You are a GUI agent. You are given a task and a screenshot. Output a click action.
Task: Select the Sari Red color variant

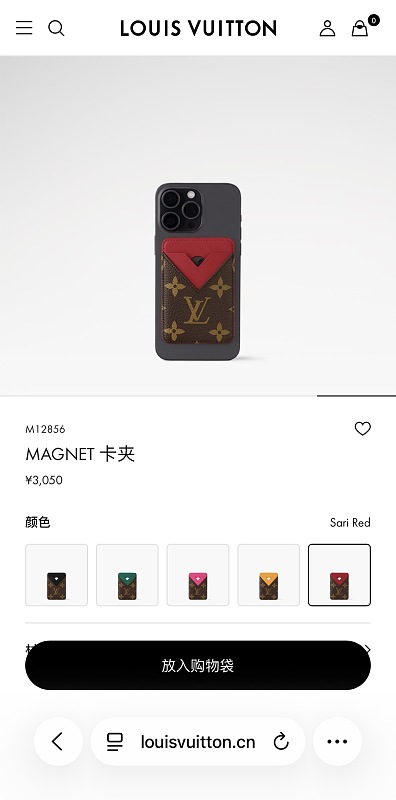tap(339, 575)
